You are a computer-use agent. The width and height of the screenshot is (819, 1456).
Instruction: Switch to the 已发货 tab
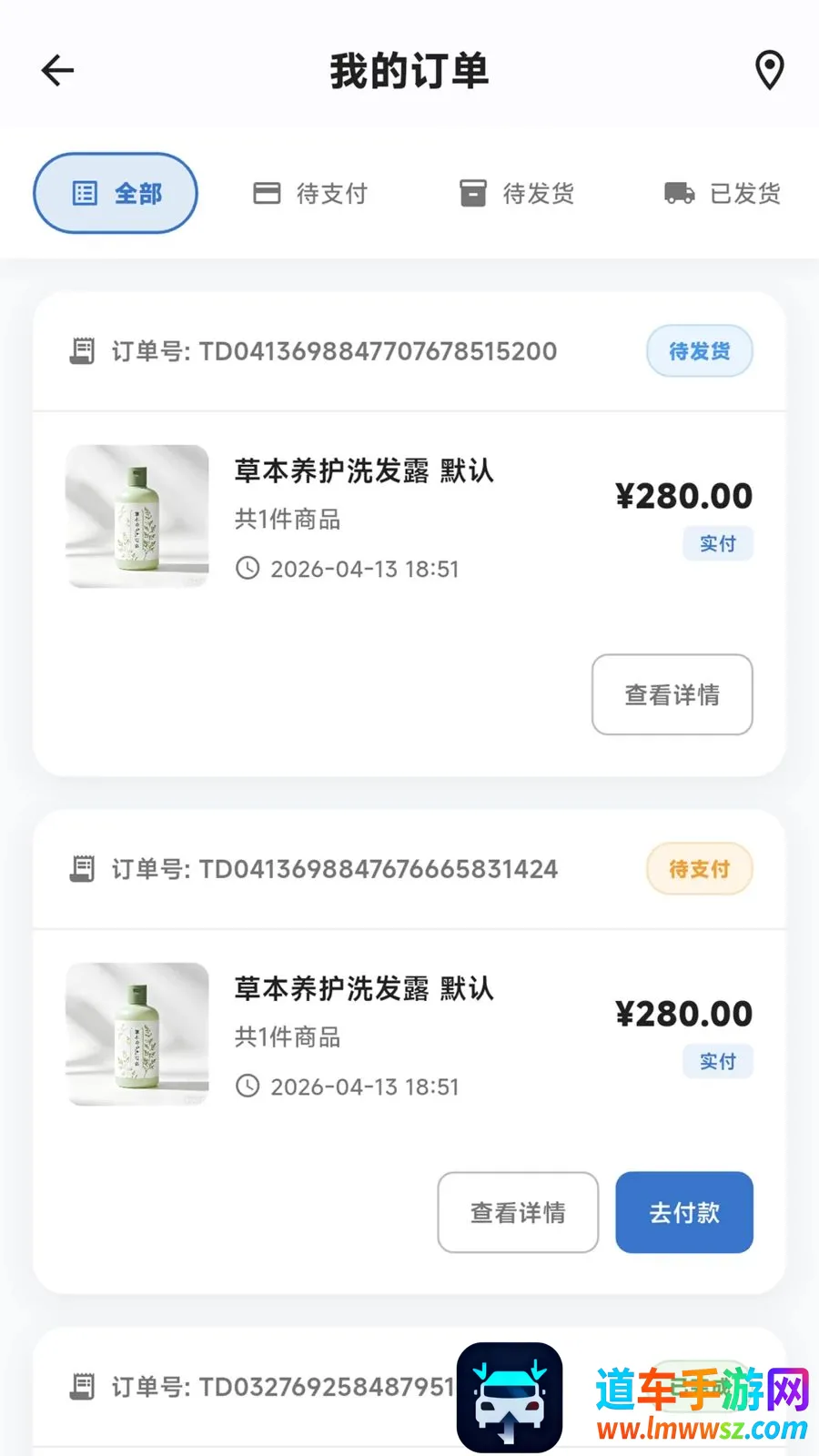723,193
